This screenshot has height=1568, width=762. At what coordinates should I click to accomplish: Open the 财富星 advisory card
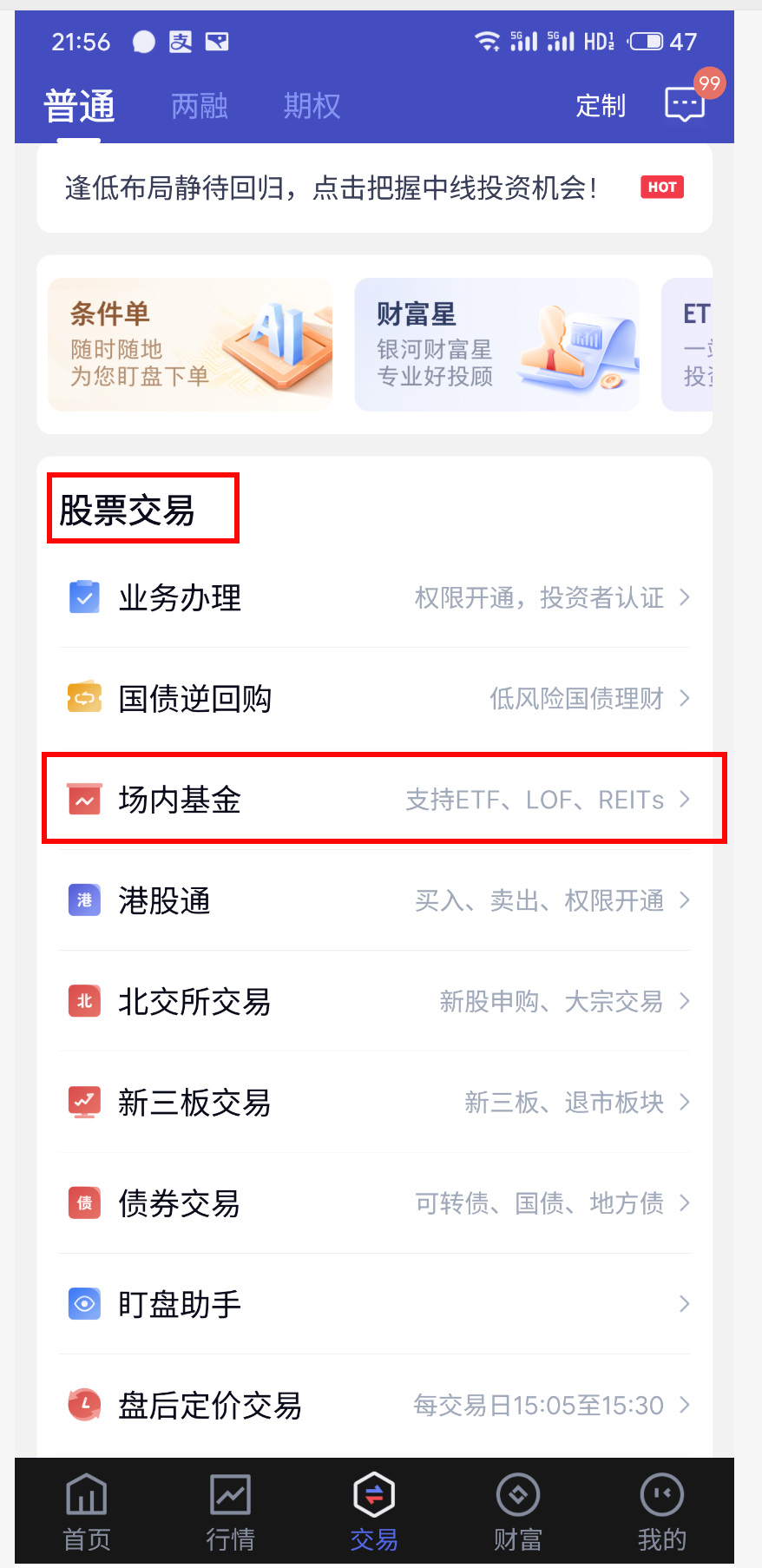point(496,345)
